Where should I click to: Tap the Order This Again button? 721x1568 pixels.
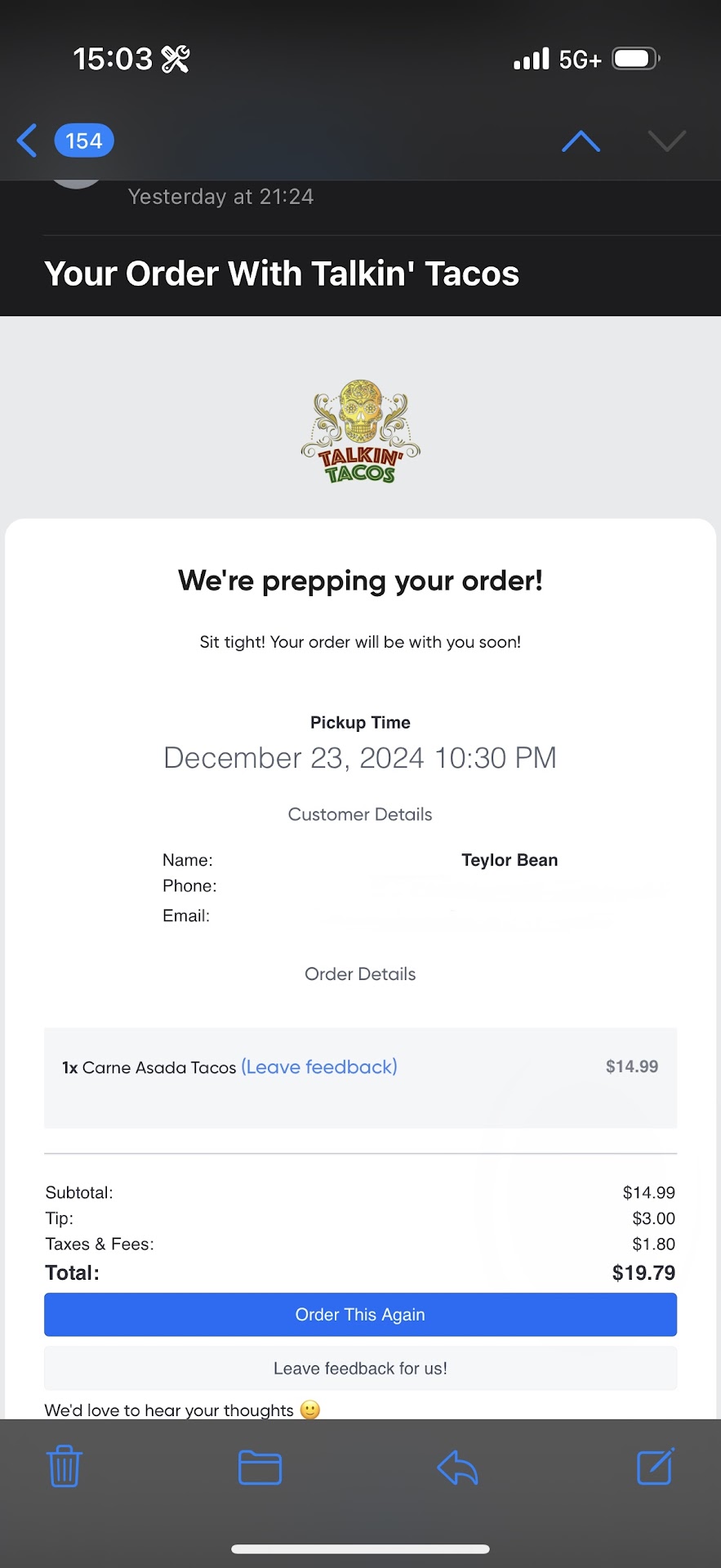360,1314
